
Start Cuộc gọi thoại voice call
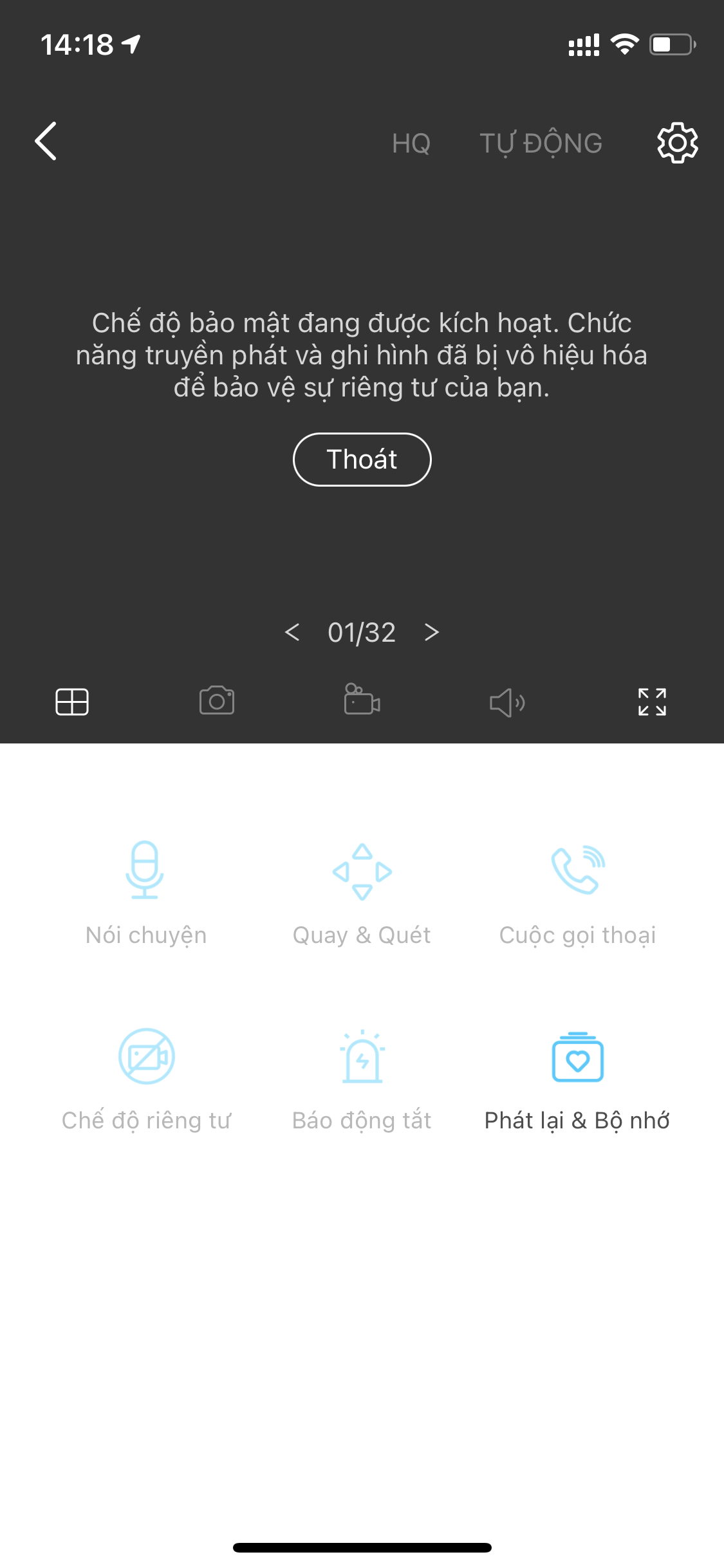577,893
